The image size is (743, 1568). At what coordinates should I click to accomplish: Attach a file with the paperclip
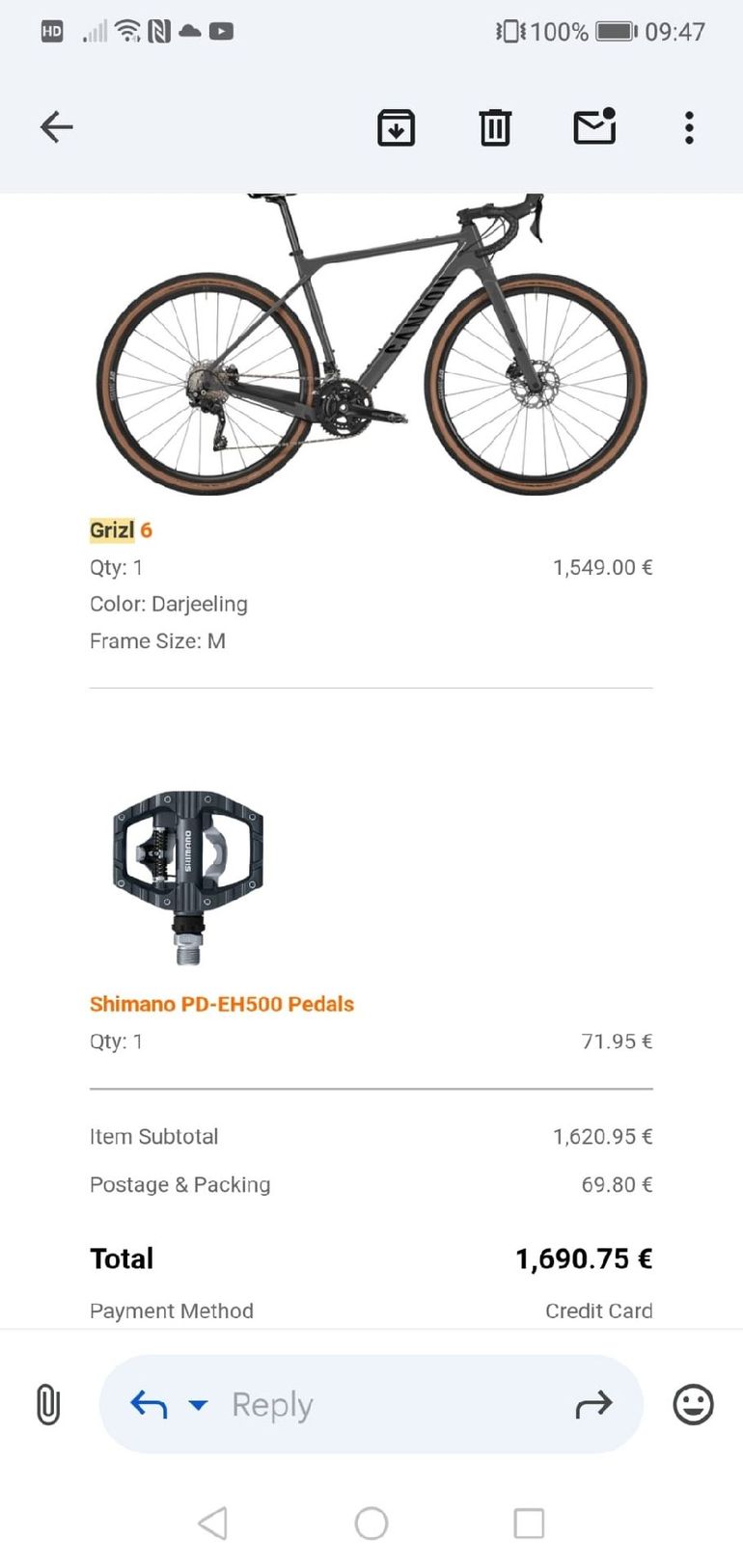tap(48, 1404)
